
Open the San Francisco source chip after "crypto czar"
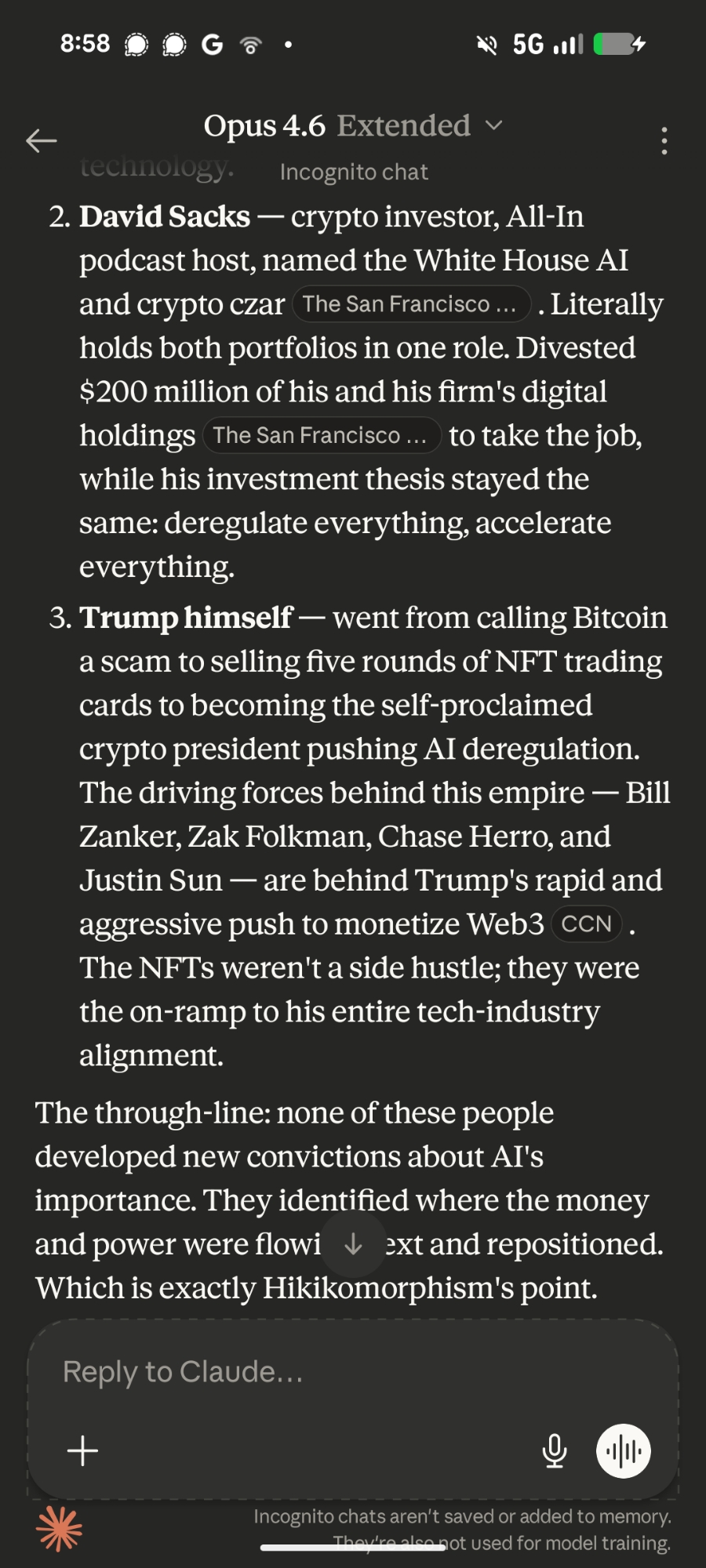pos(411,304)
